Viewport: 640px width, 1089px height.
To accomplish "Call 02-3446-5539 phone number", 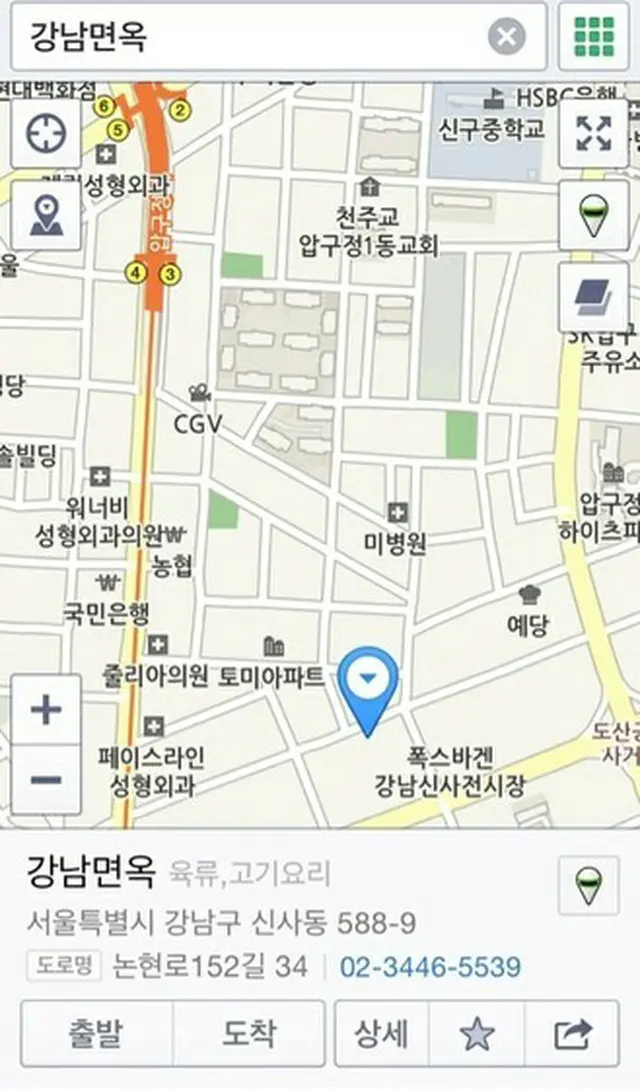I will click(430, 967).
